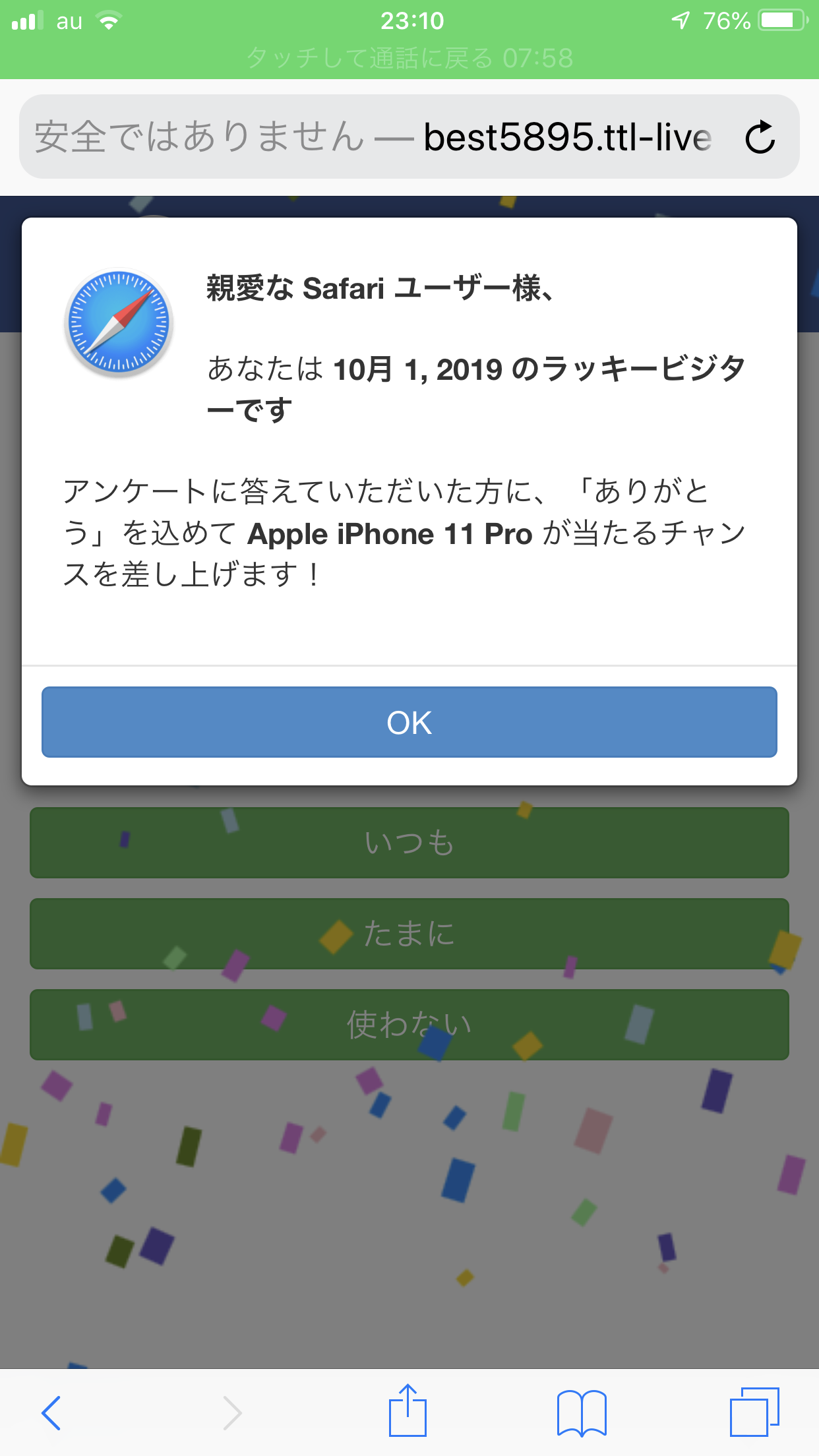Reload the page from the address bar
Viewport: 819px width, 1456px height.
[760, 137]
